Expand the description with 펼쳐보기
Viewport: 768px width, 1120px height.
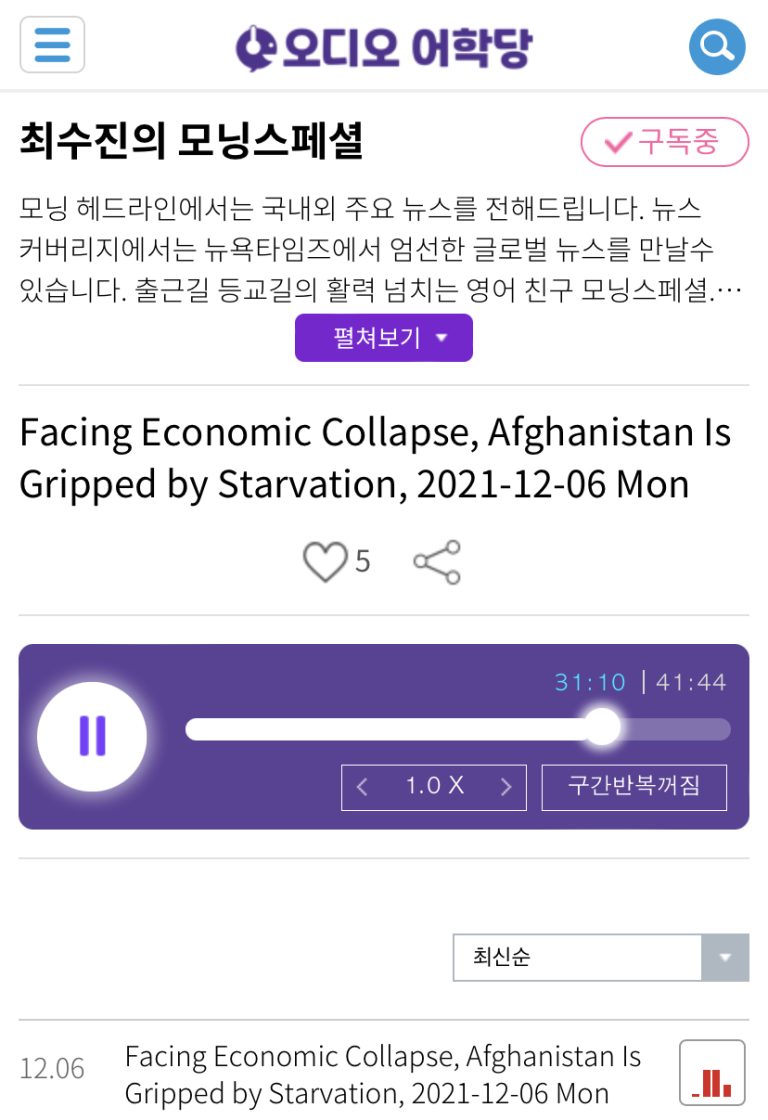tap(383, 338)
